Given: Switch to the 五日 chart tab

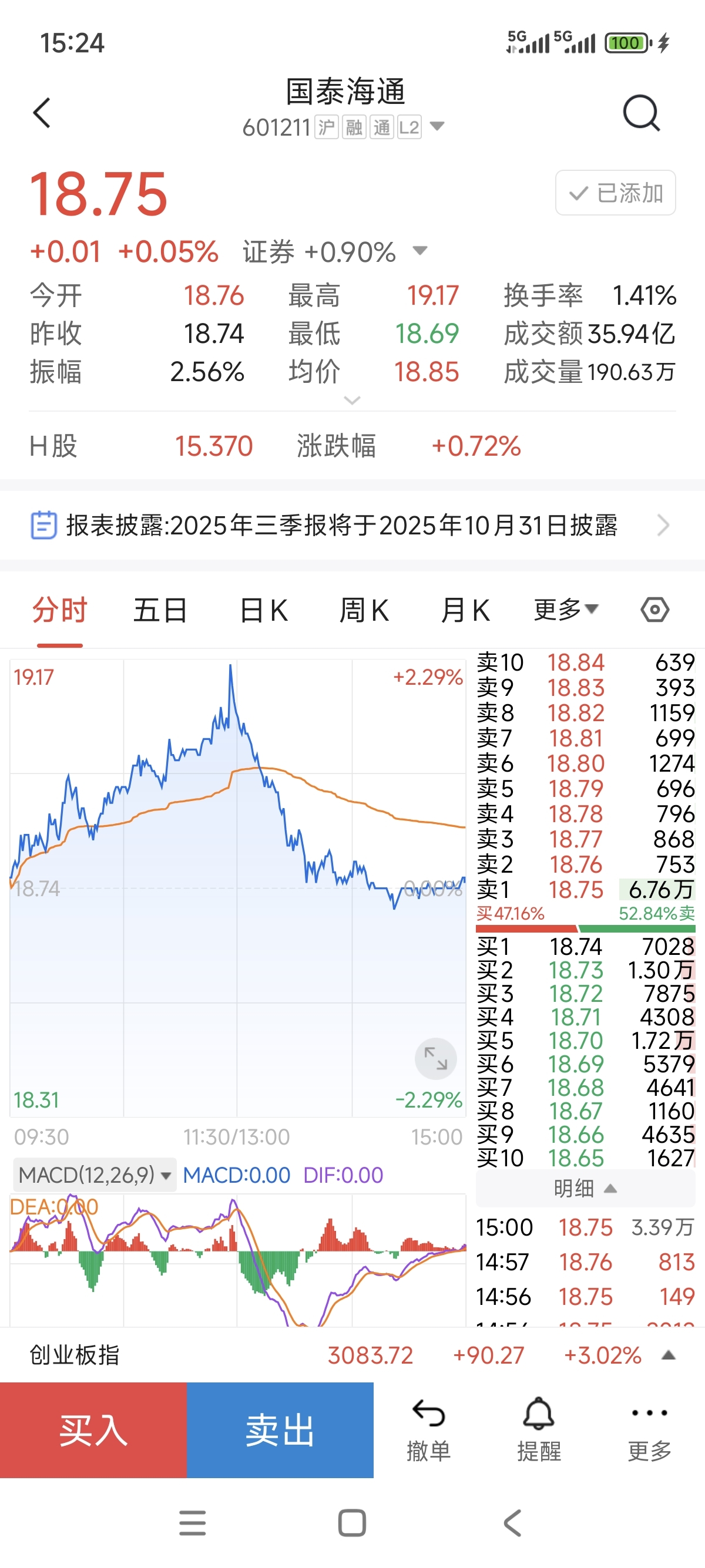Looking at the screenshot, I should pyautogui.click(x=160, y=610).
